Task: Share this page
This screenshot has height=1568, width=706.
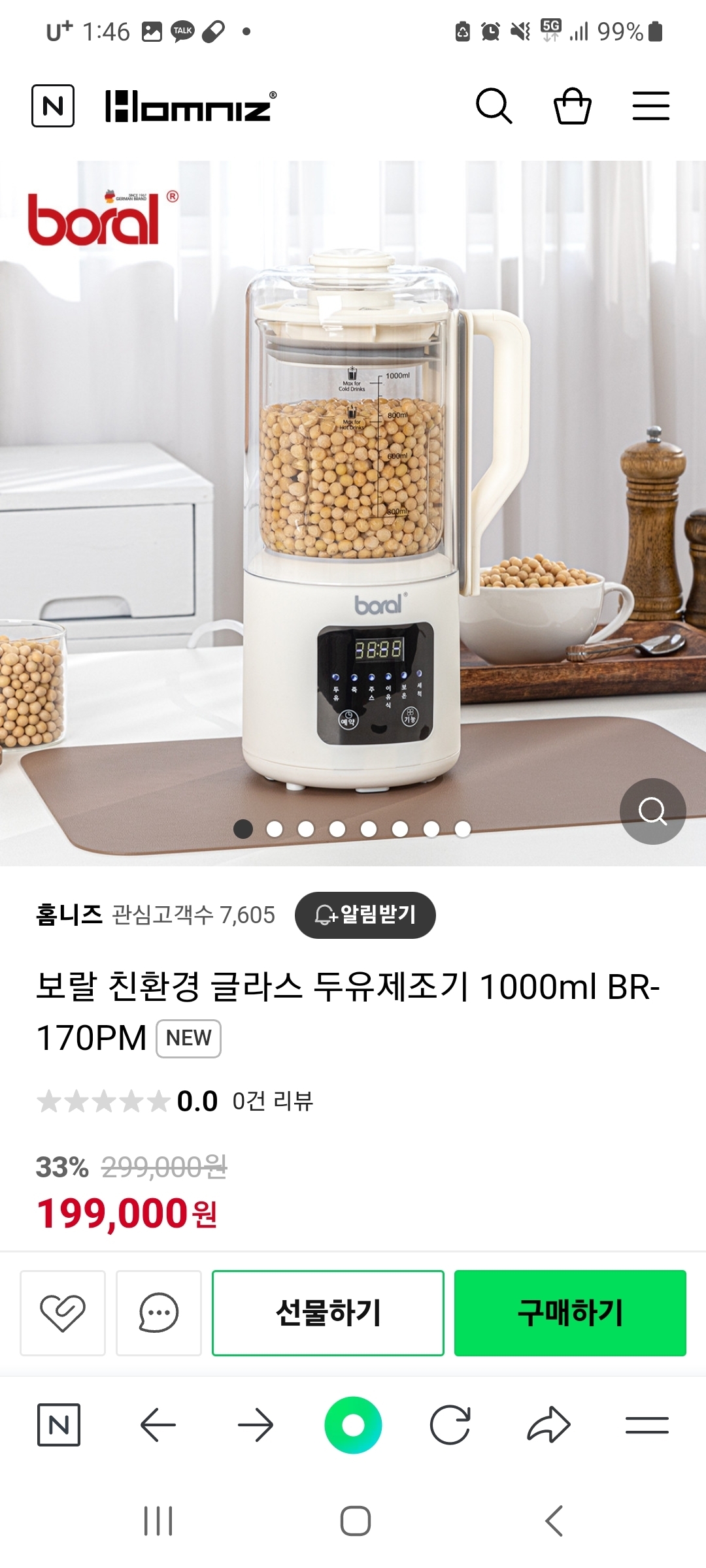Action: point(548,1424)
